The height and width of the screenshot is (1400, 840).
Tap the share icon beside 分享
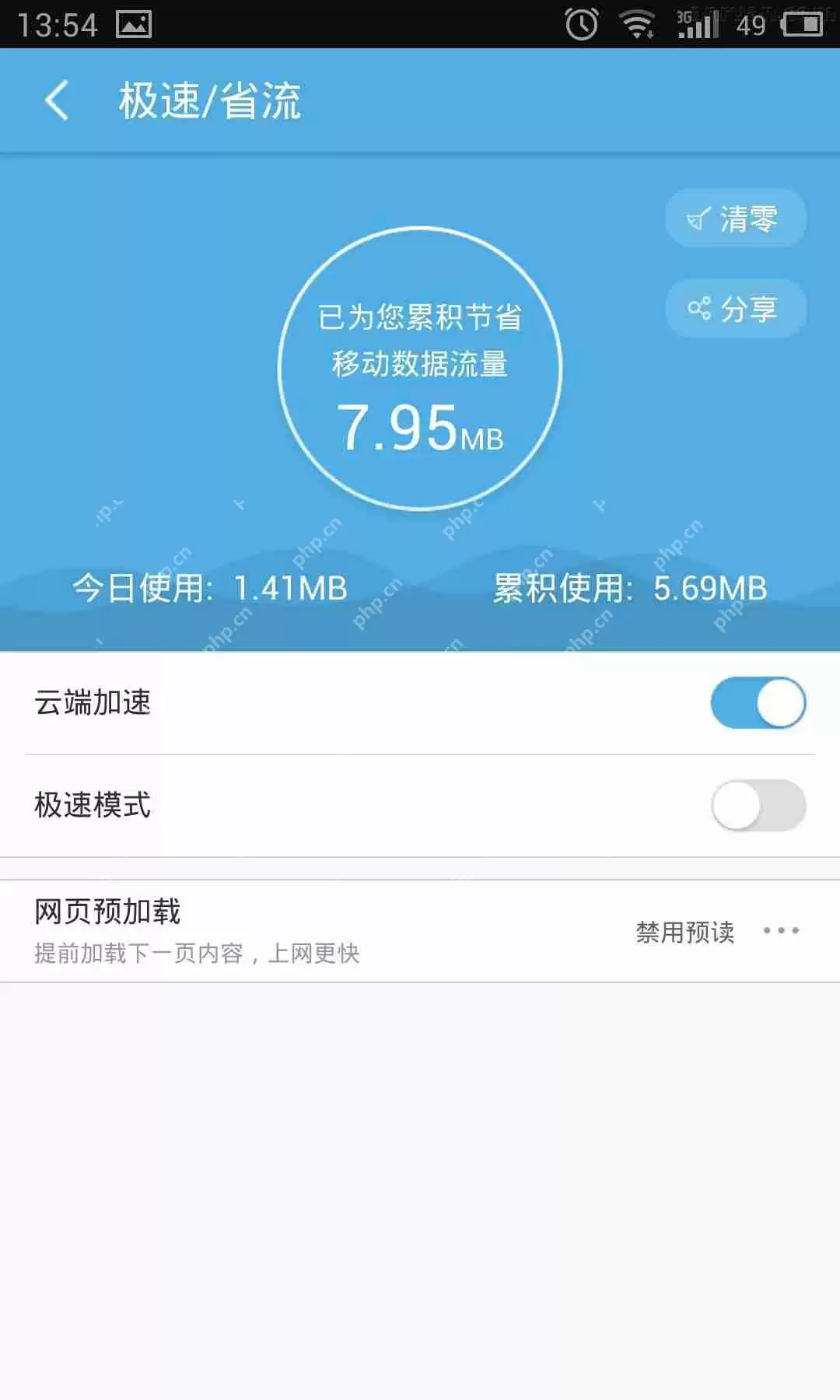point(698,308)
